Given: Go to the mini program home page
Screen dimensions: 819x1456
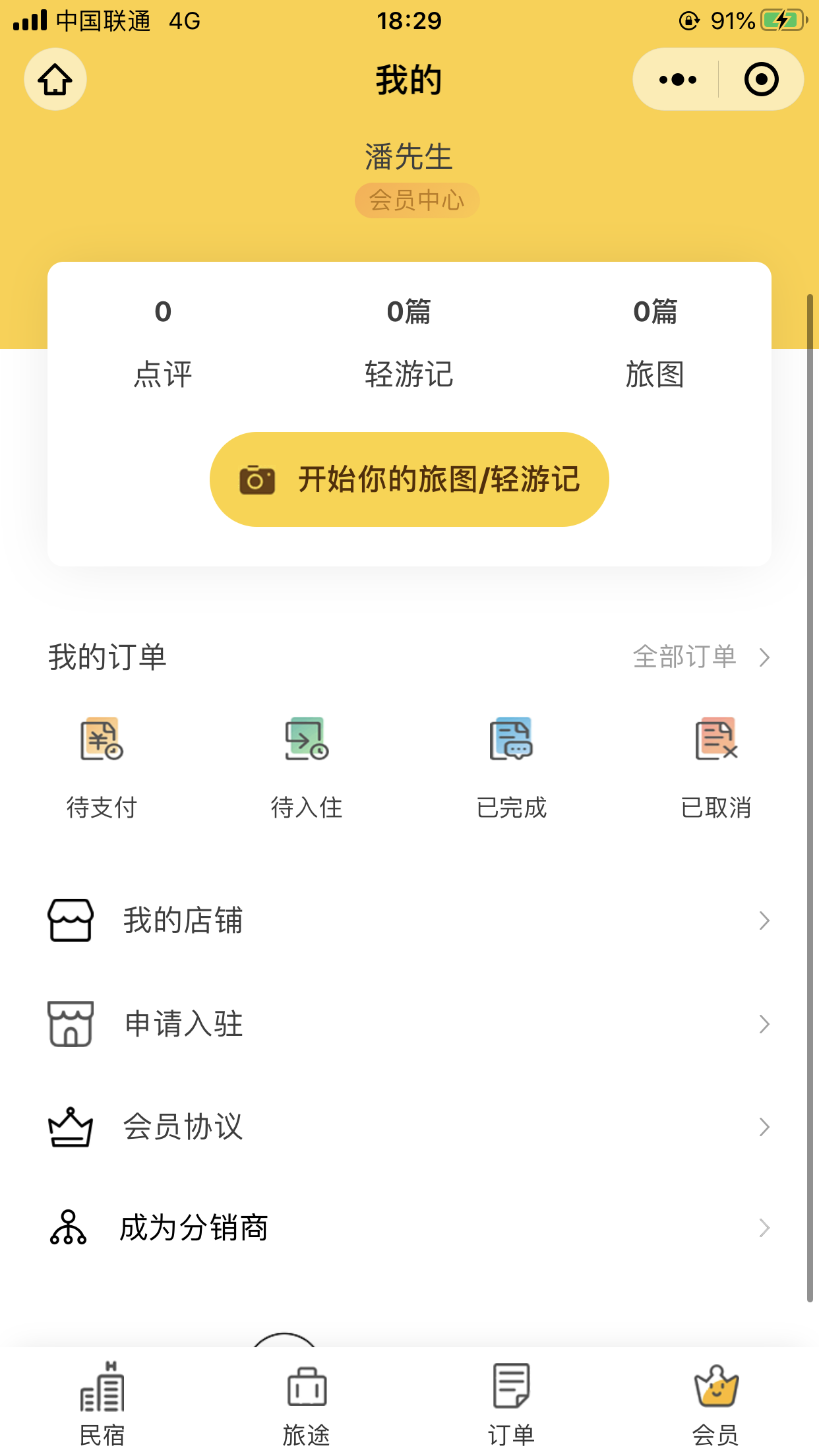Looking at the screenshot, I should tap(55, 80).
